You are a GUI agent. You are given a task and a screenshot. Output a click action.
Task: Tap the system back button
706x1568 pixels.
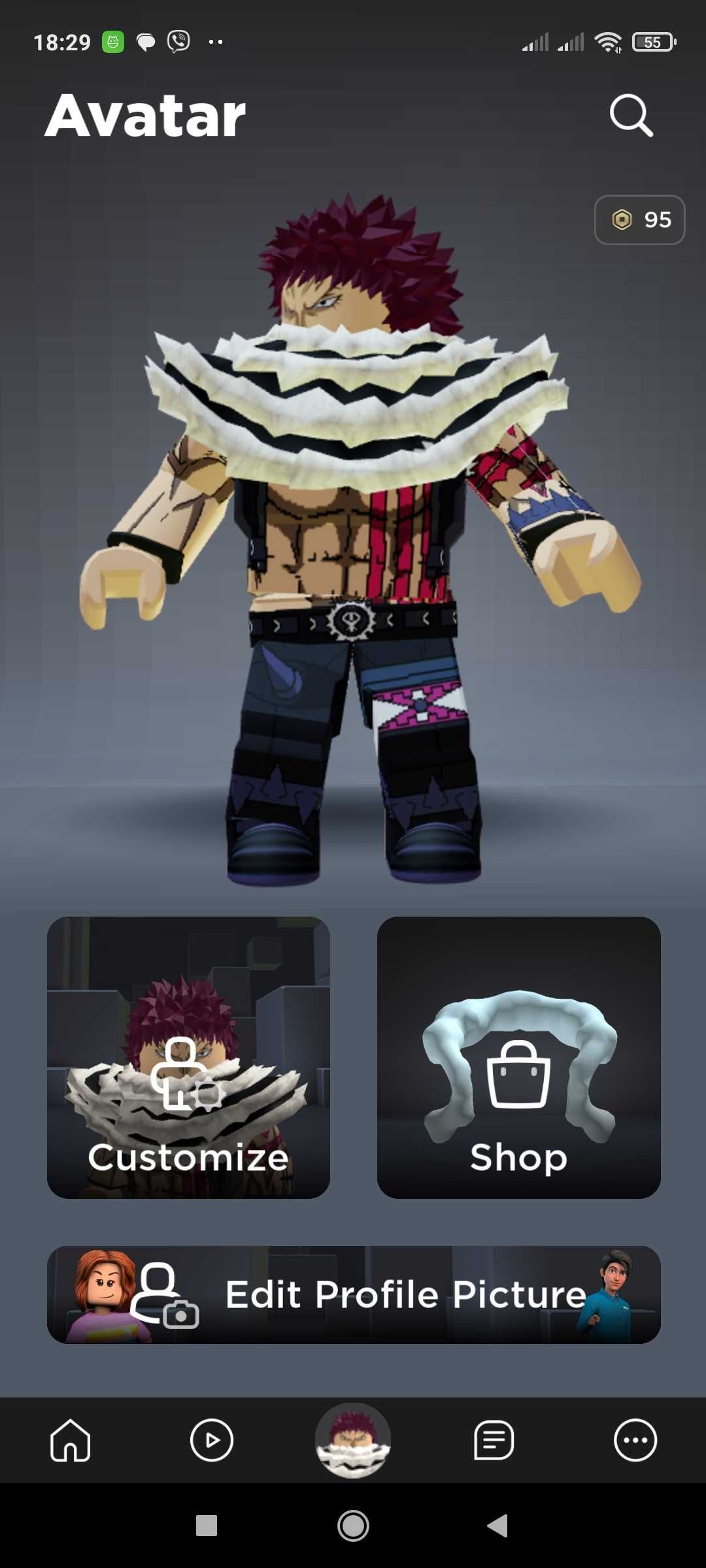[498, 1526]
